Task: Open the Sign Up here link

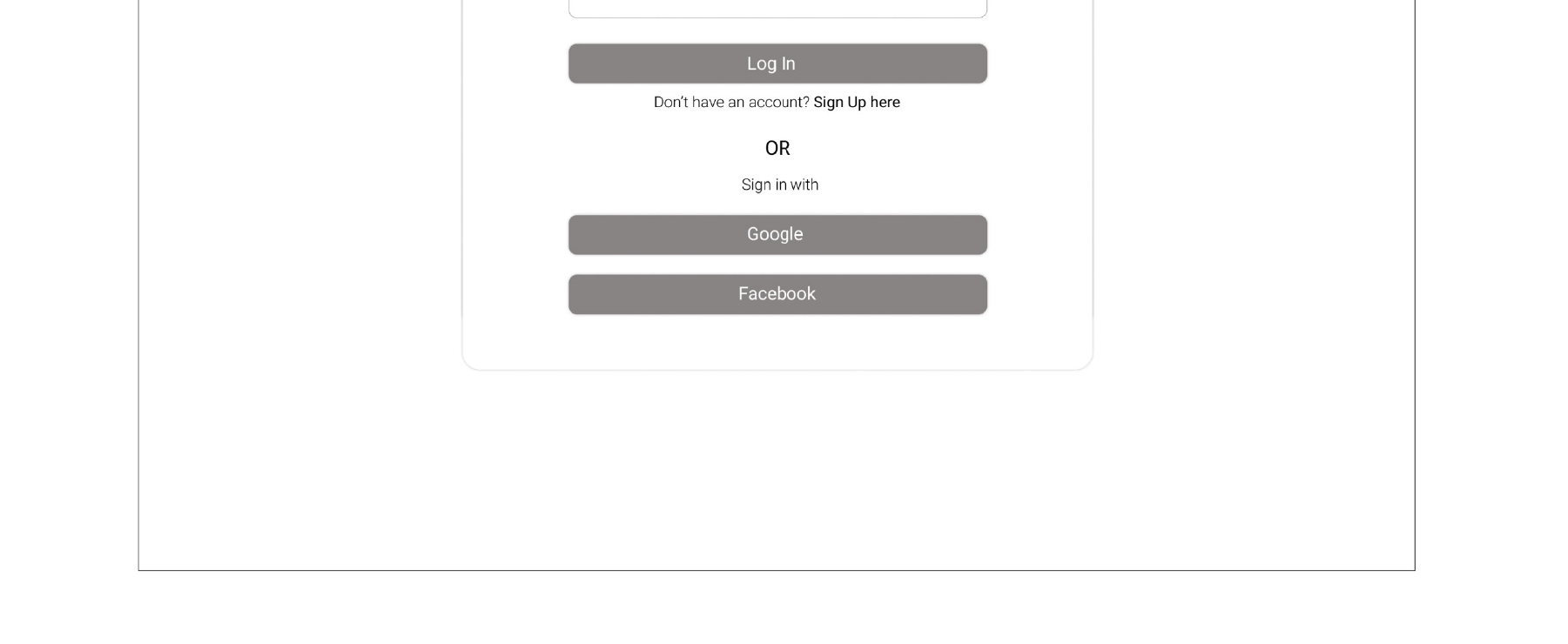Action: (x=857, y=103)
